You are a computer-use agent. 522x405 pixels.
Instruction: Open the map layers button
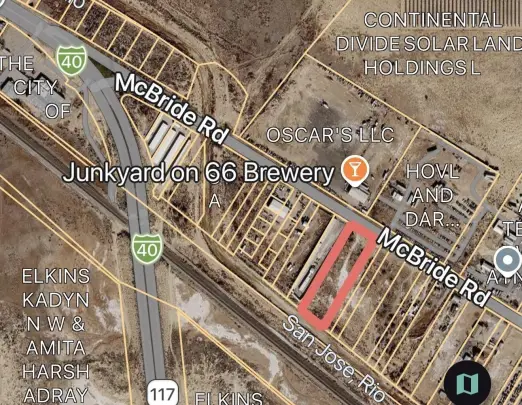click(467, 383)
